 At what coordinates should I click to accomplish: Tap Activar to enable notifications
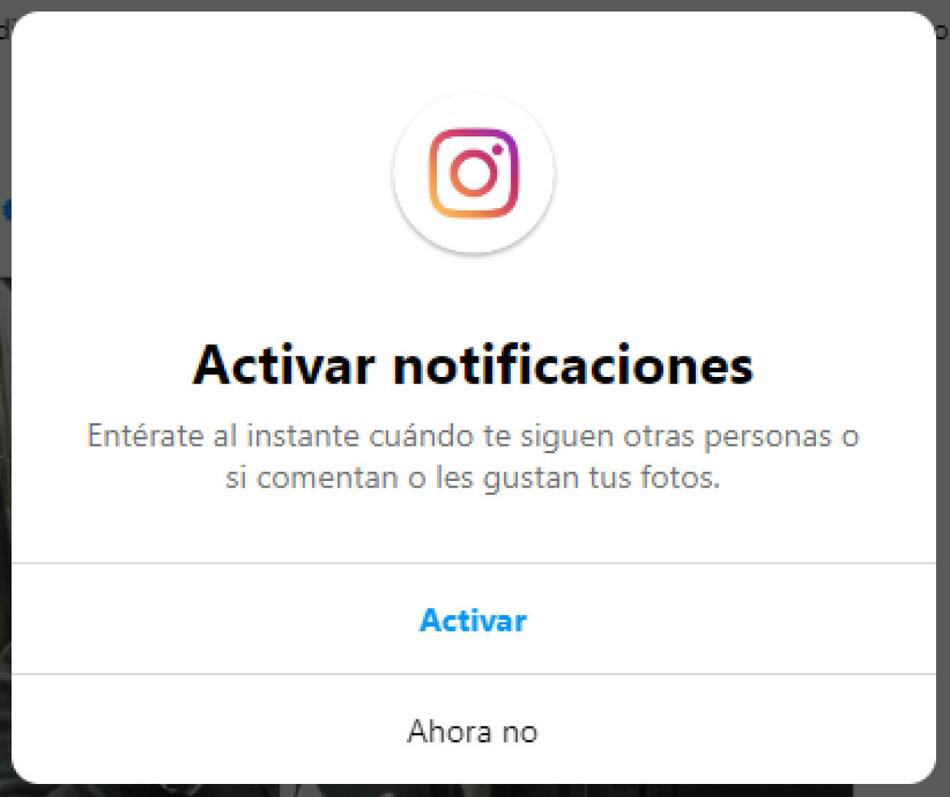pyautogui.click(x=473, y=620)
